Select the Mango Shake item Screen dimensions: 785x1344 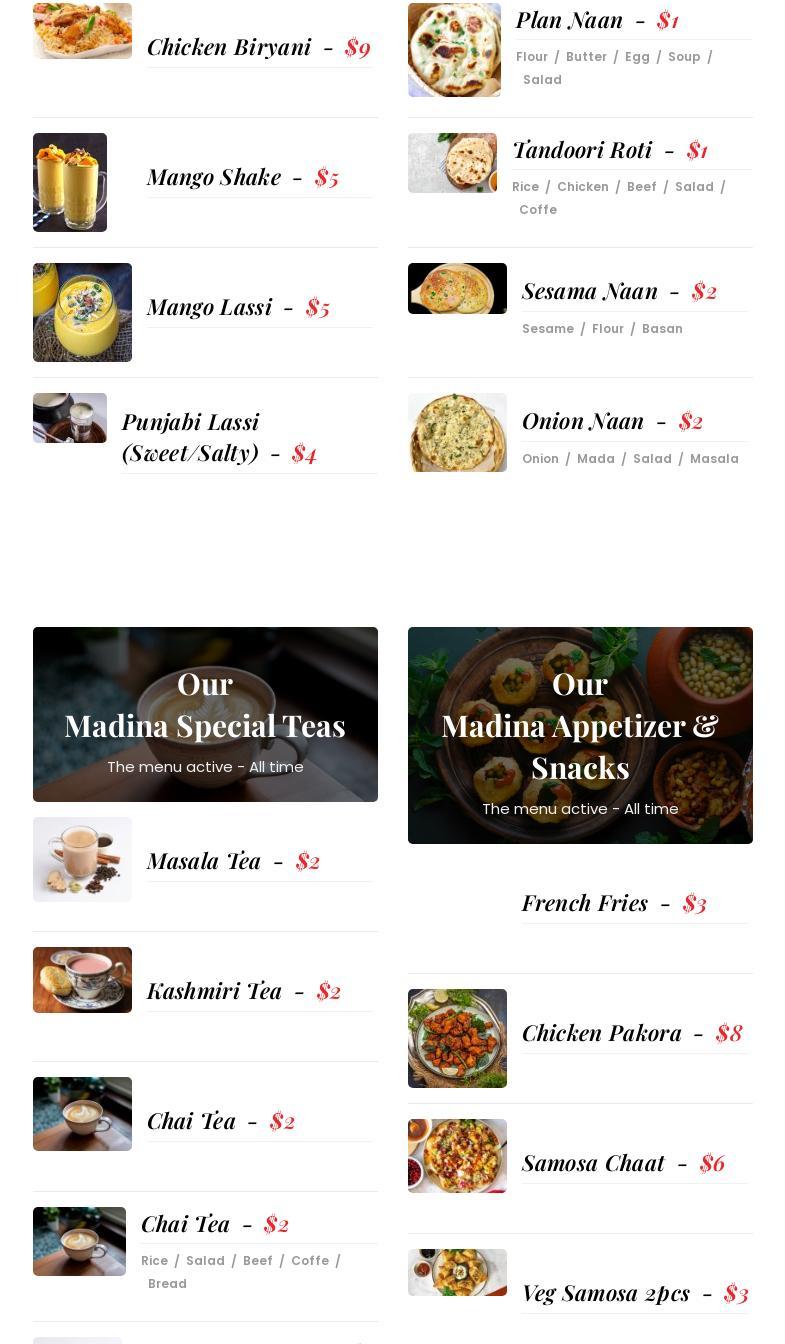tap(214, 177)
